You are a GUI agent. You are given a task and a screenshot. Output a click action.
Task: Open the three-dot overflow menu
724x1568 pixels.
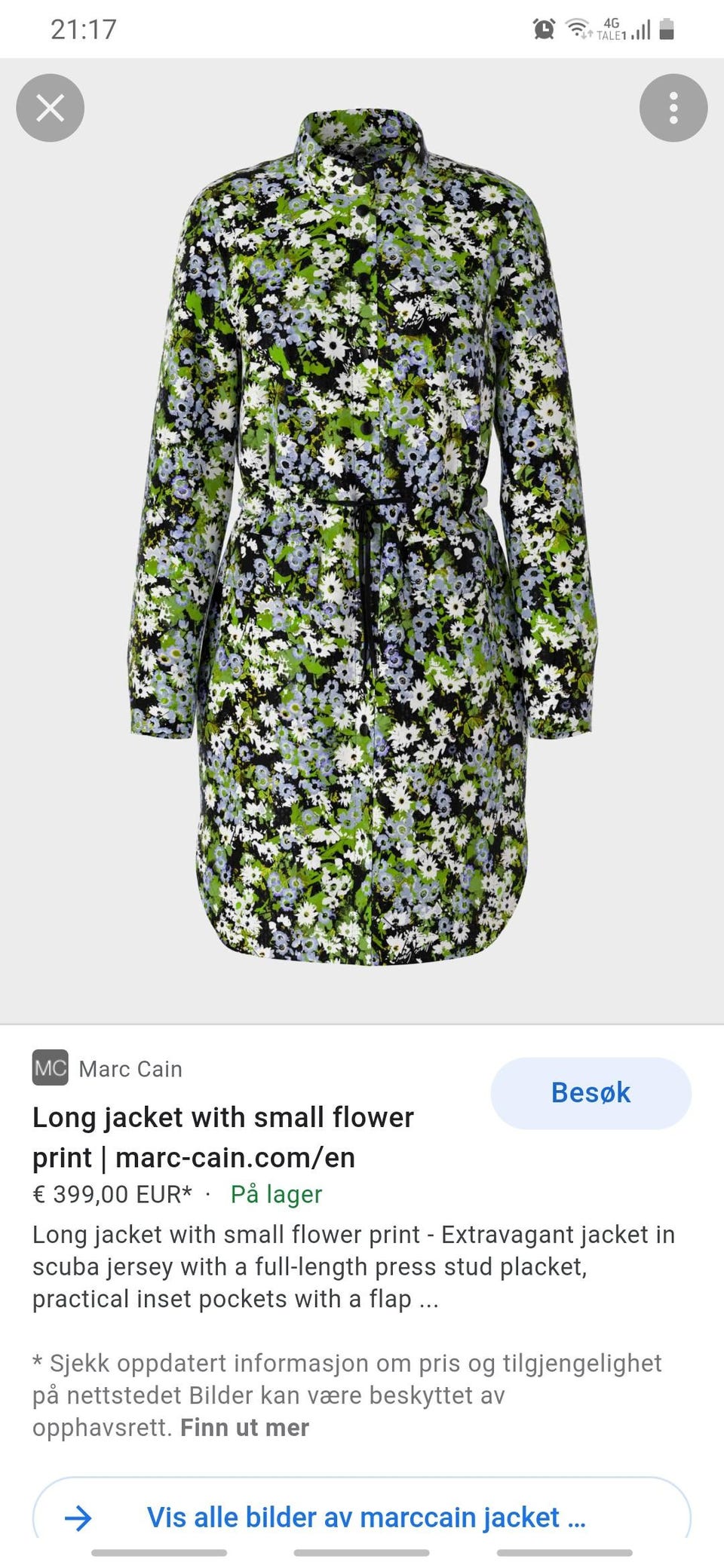click(x=673, y=108)
